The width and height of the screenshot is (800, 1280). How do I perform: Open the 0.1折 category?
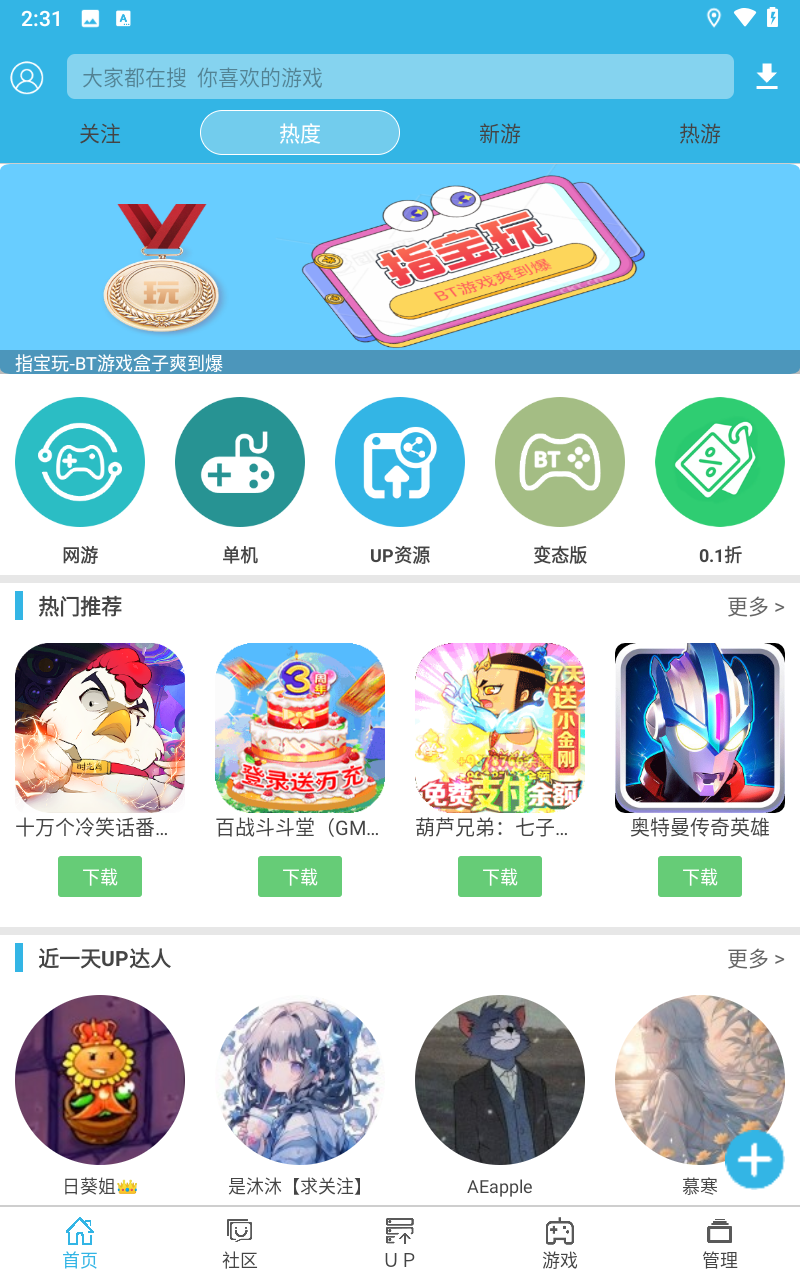720,462
